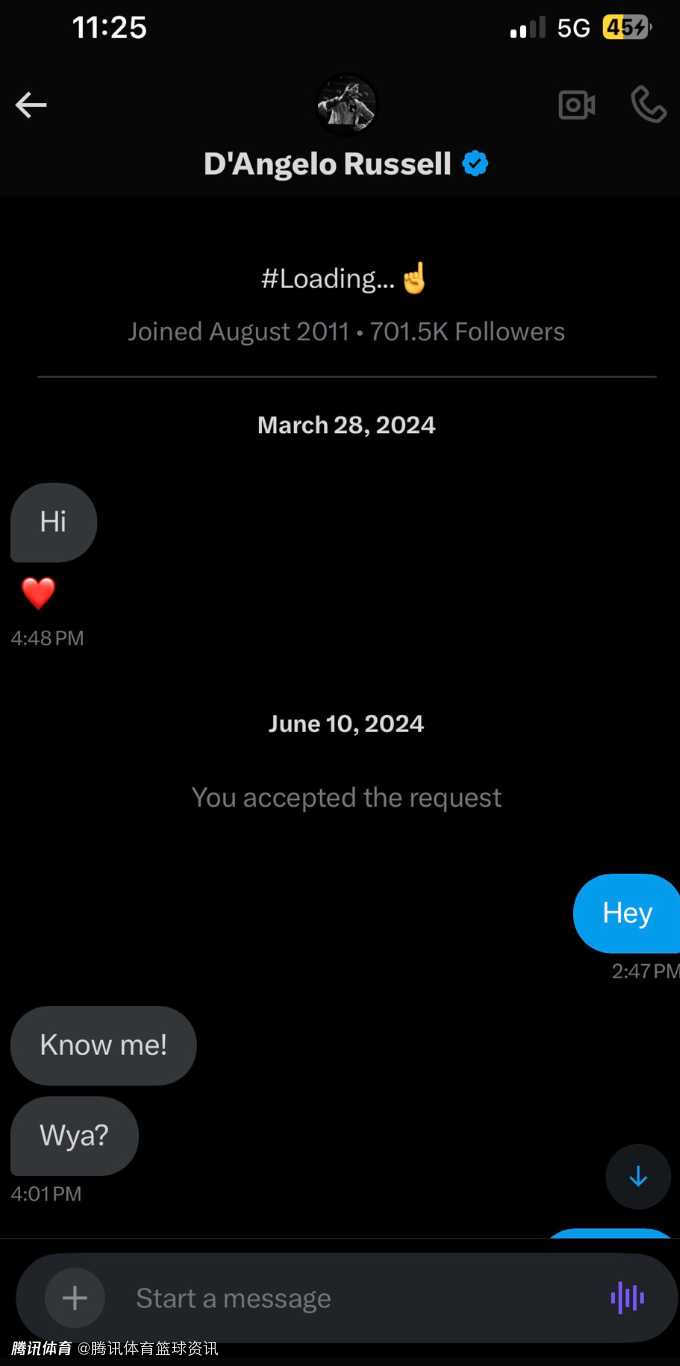
Task: Go back to the messages list
Action: coord(31,105)
